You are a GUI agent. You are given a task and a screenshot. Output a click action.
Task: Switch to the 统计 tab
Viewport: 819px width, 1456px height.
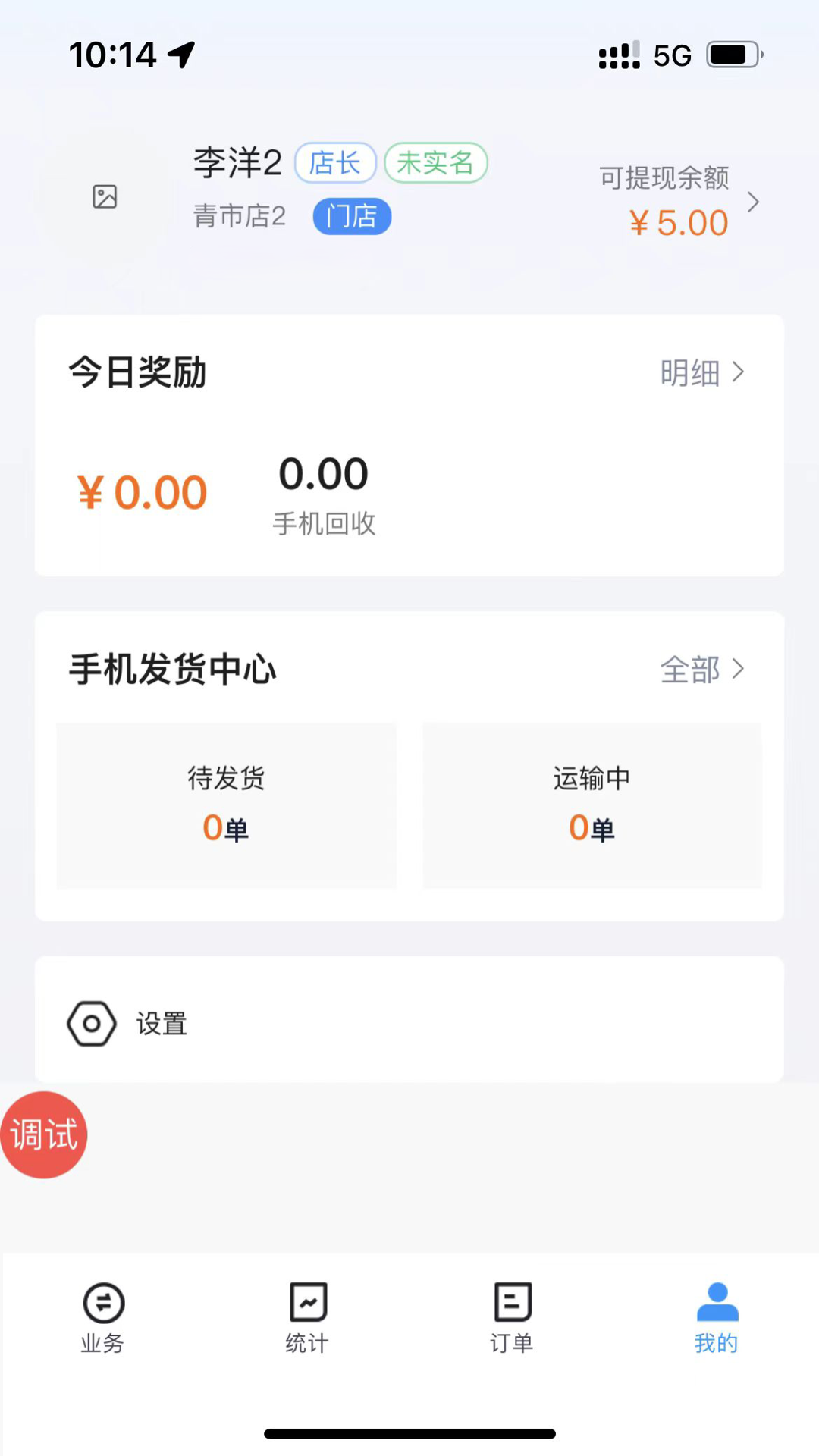[308, 1318]
